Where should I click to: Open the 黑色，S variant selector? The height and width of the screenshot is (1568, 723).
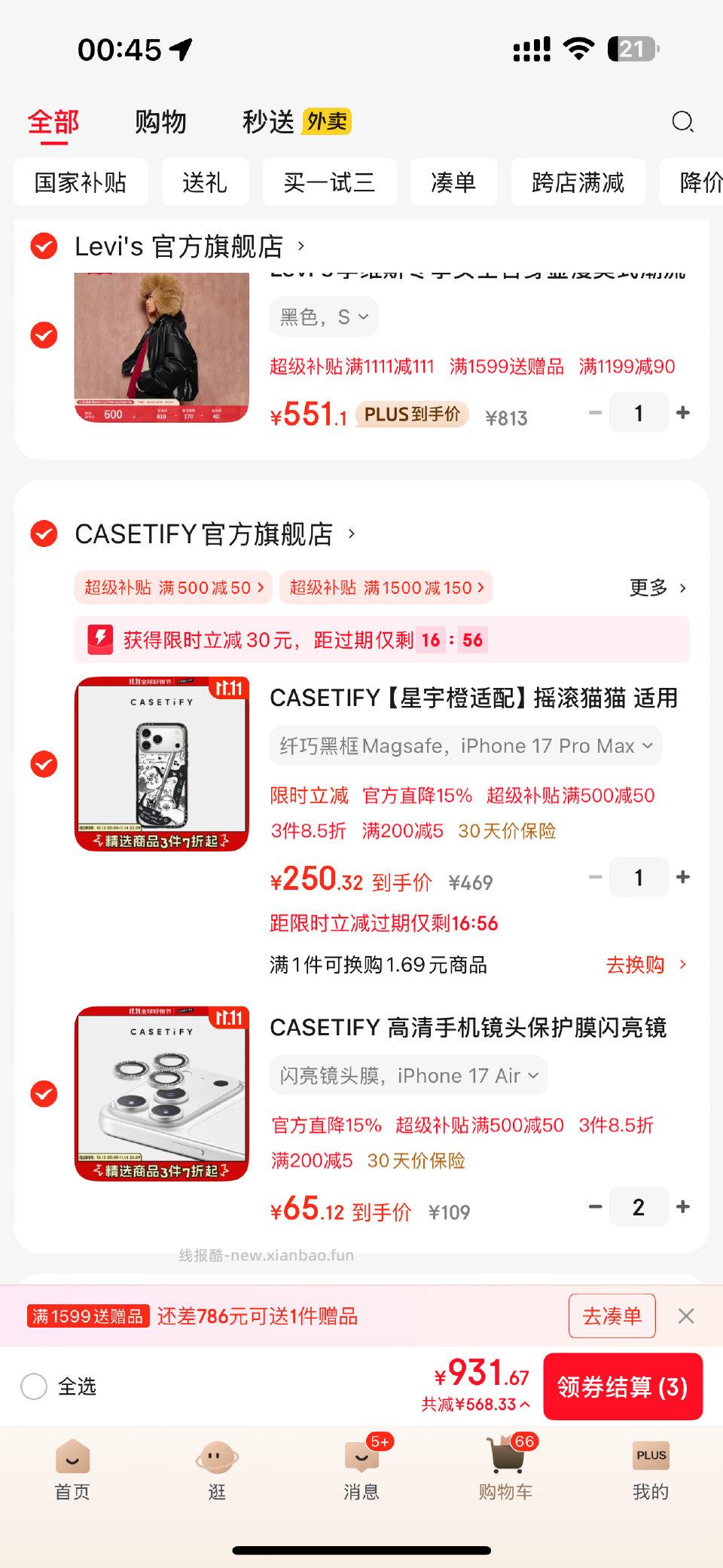click(322, 316)
